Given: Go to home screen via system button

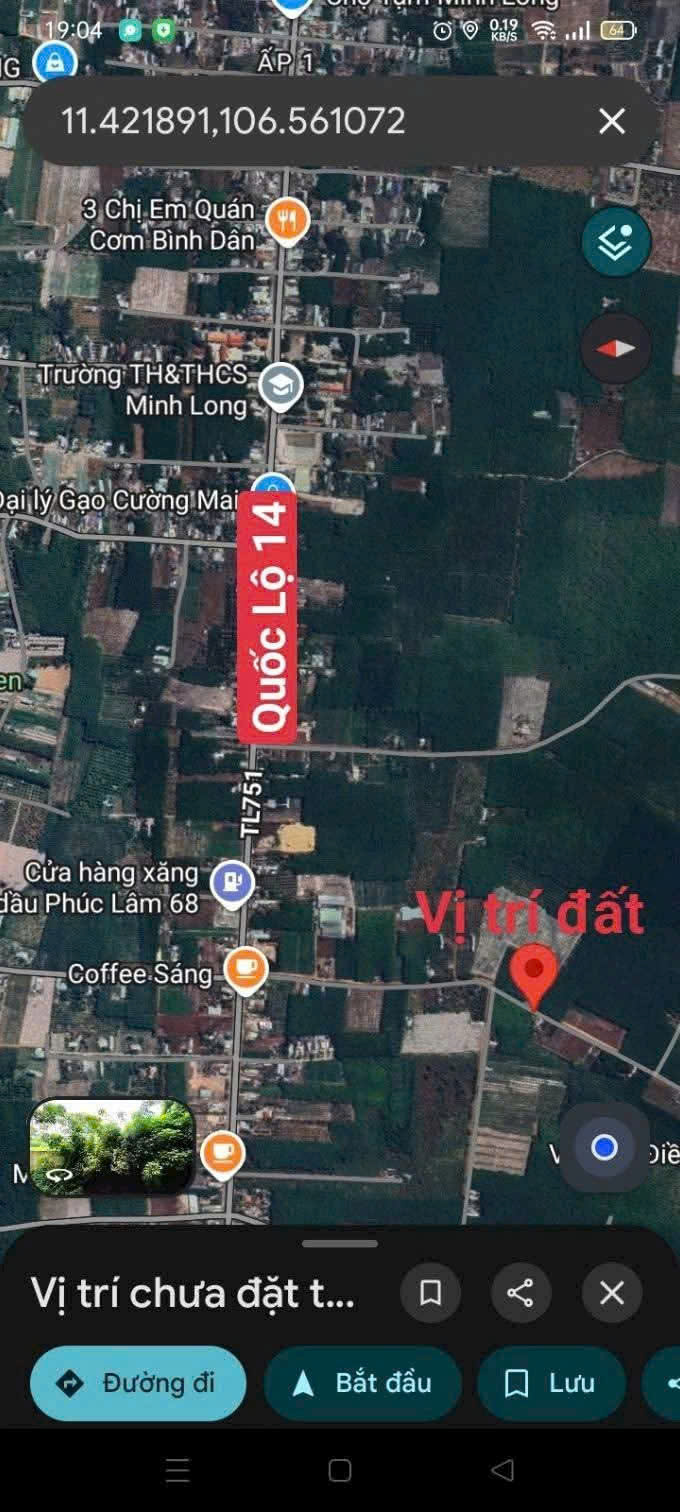Looking at the screenshot, I should 340,1470.
